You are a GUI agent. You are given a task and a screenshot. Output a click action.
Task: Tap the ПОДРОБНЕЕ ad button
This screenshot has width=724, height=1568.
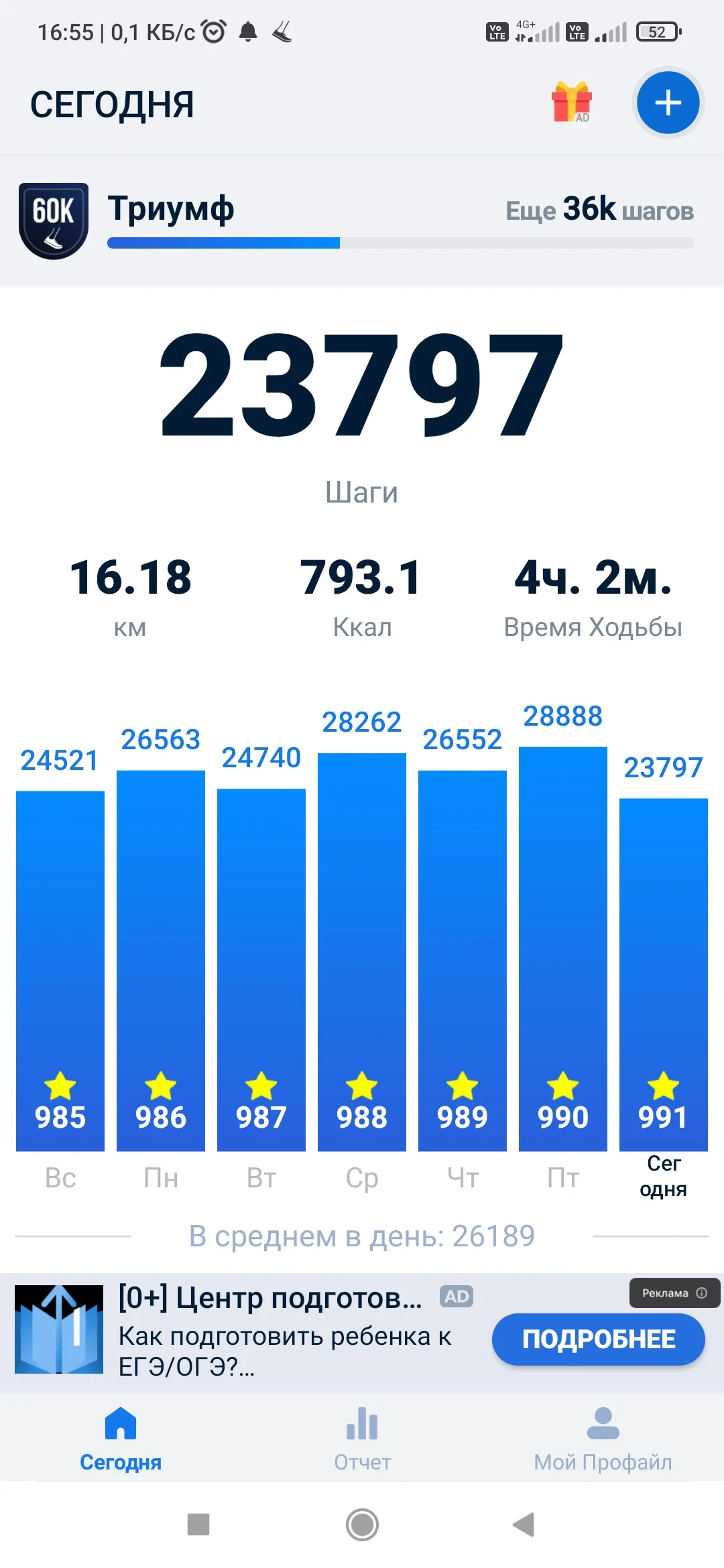point(598,1339)
